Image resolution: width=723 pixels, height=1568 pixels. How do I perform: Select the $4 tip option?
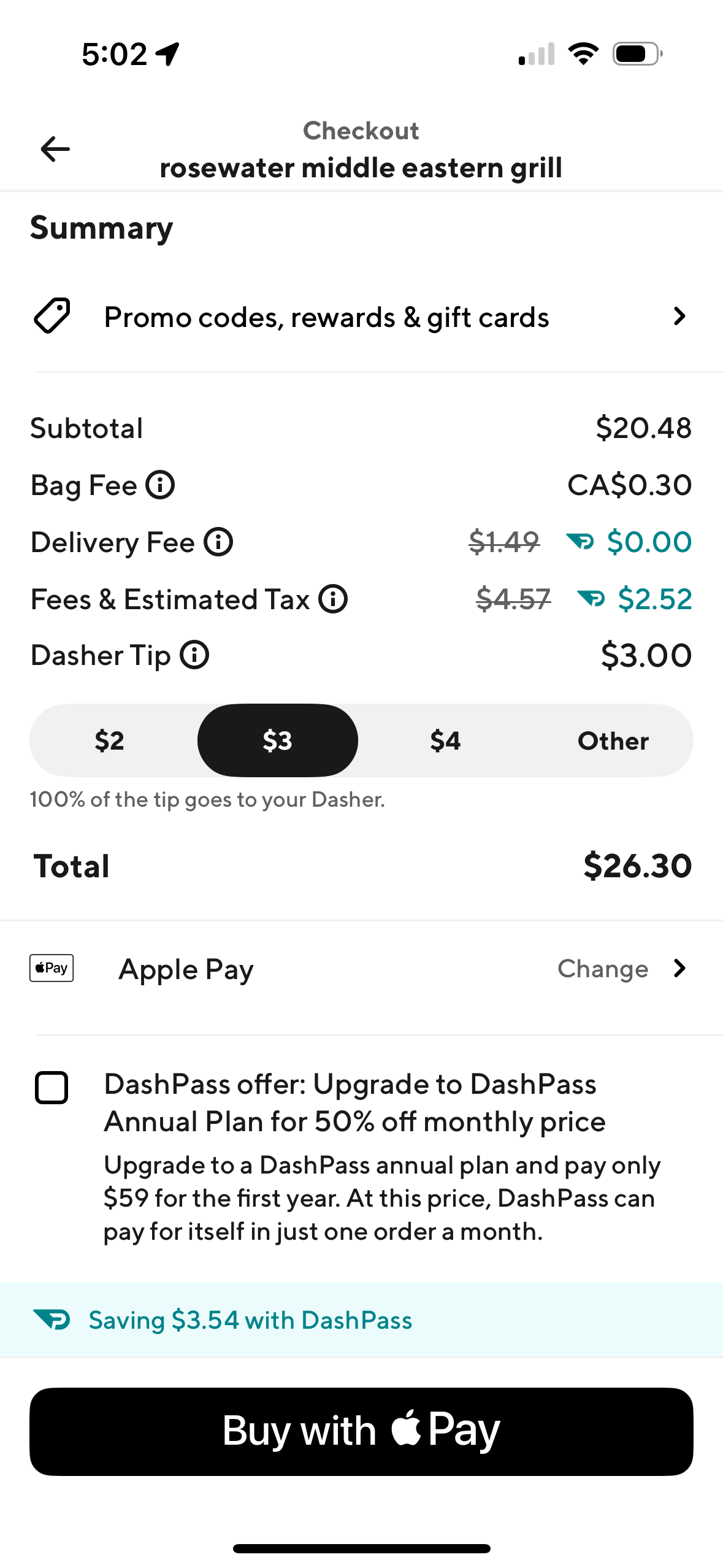(445, 740)
